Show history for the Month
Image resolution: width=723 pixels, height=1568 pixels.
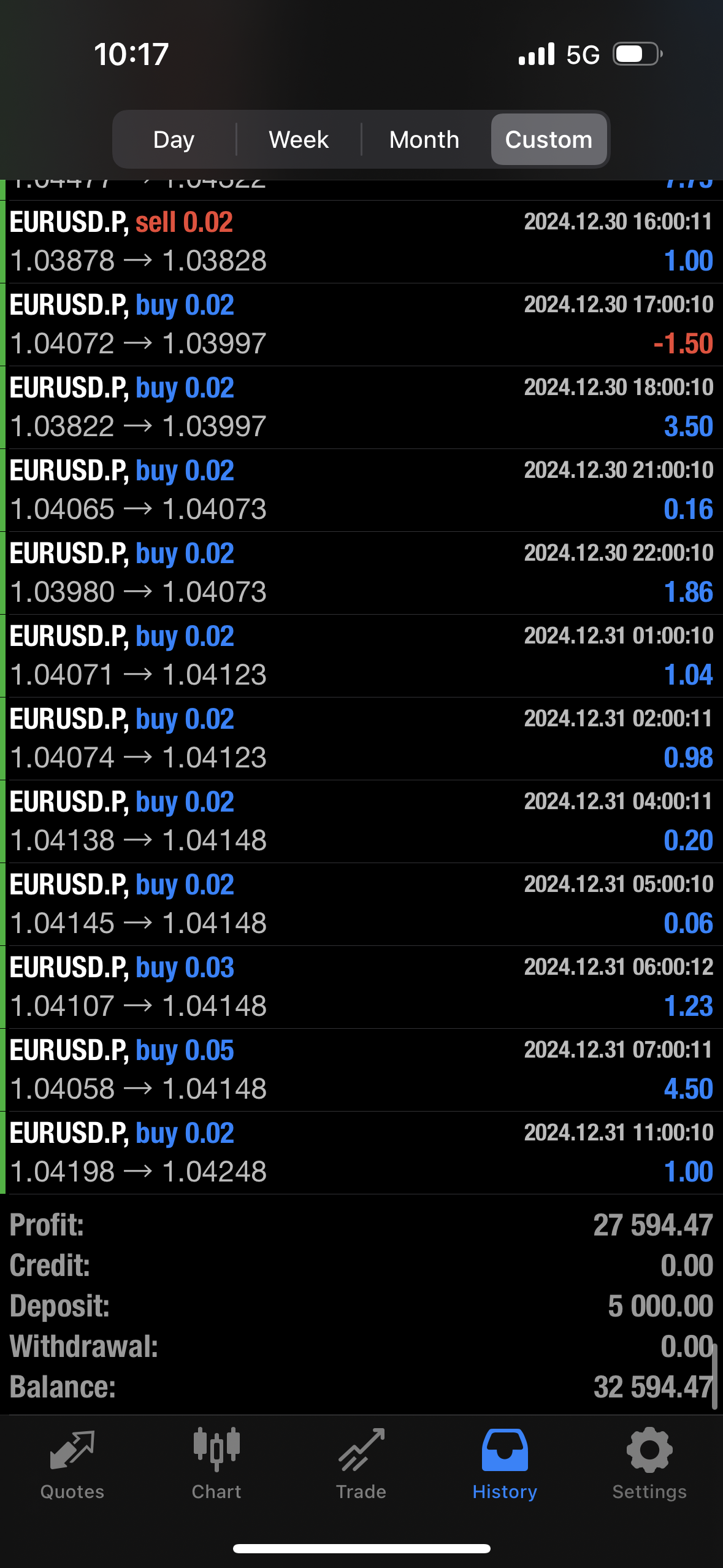coord(424,140)
